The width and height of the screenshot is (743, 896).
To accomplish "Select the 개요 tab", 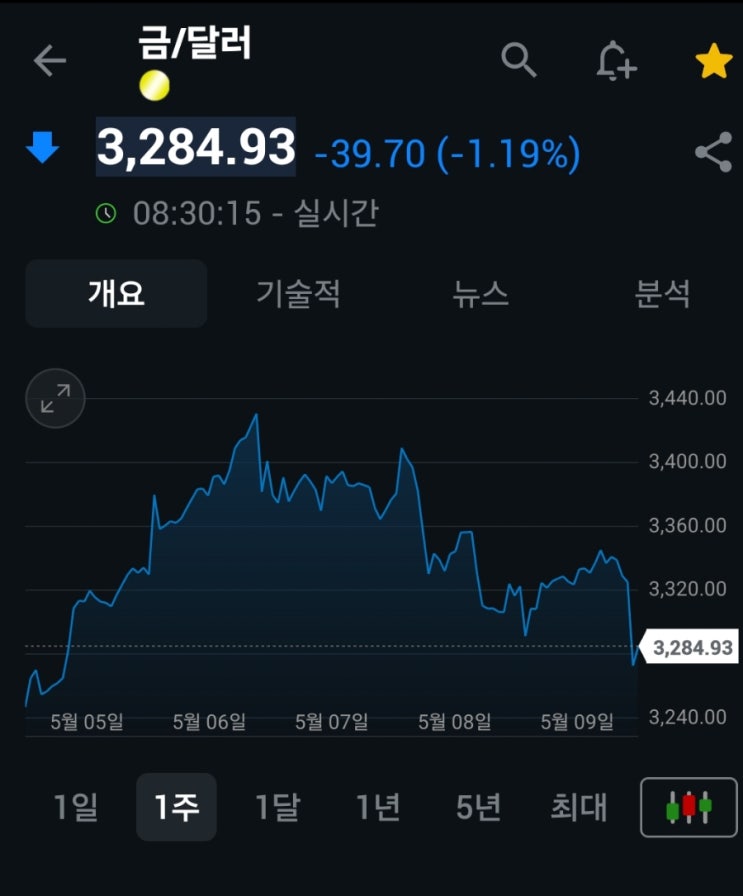I will (x=116, y=294).
